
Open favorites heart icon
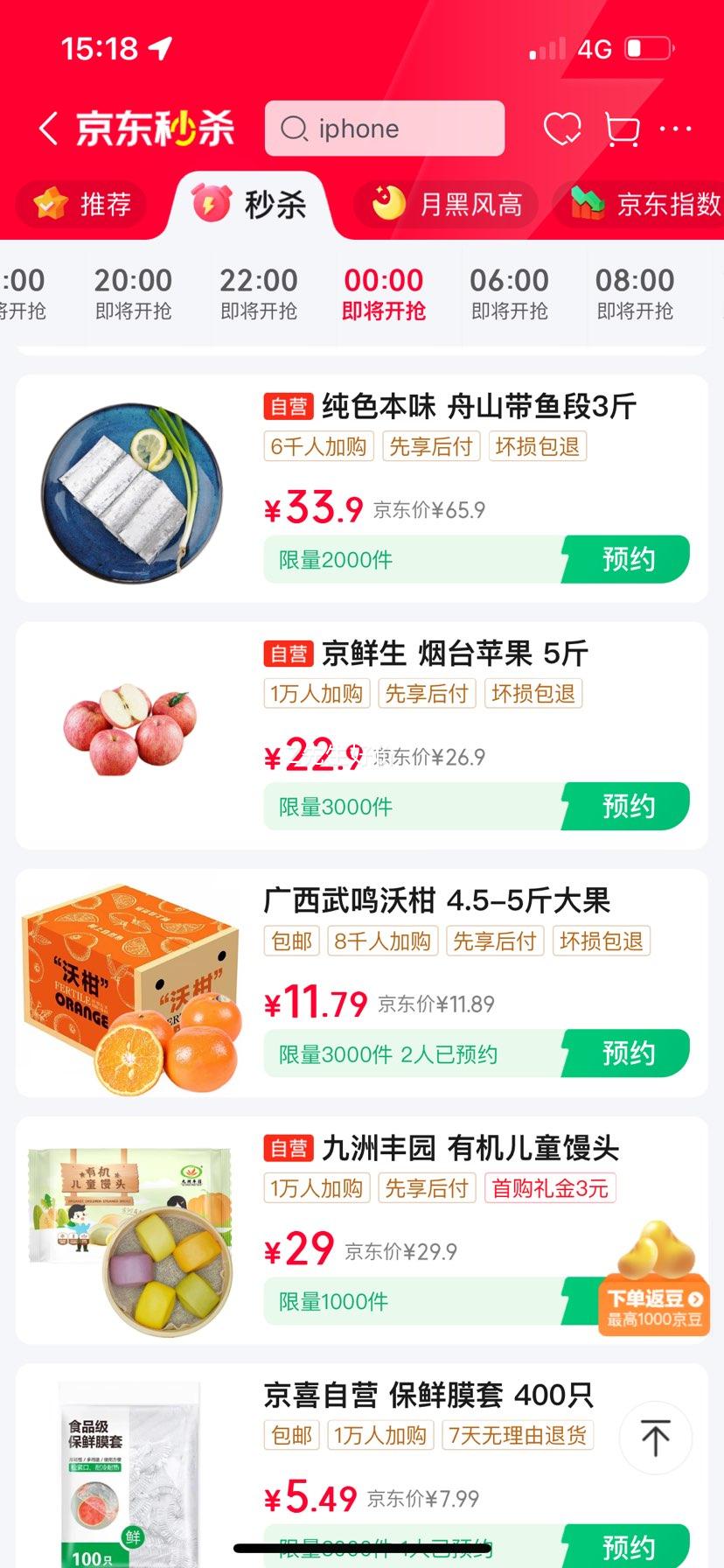(x=562, y=129)
